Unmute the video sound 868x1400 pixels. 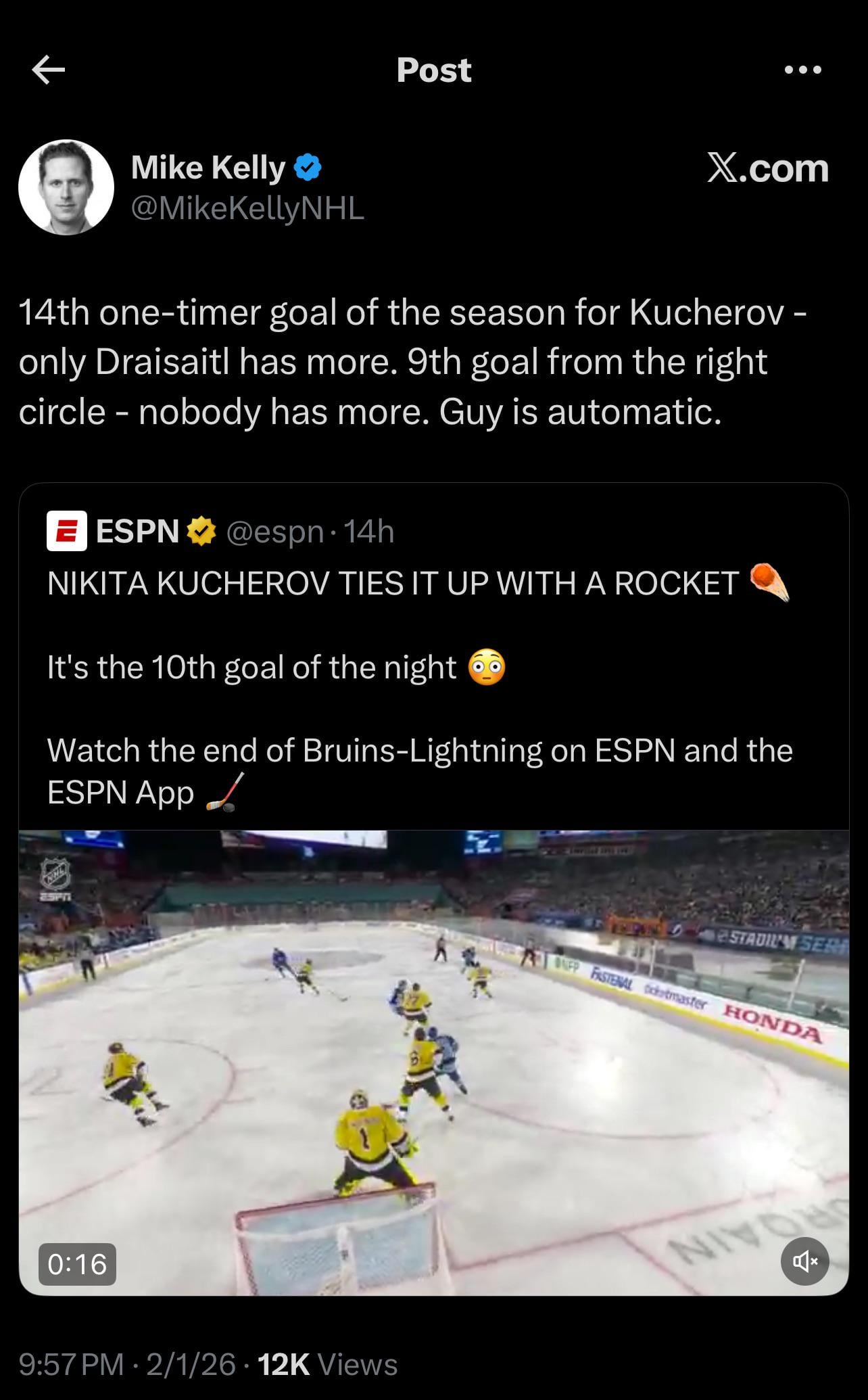point(804,1261)
